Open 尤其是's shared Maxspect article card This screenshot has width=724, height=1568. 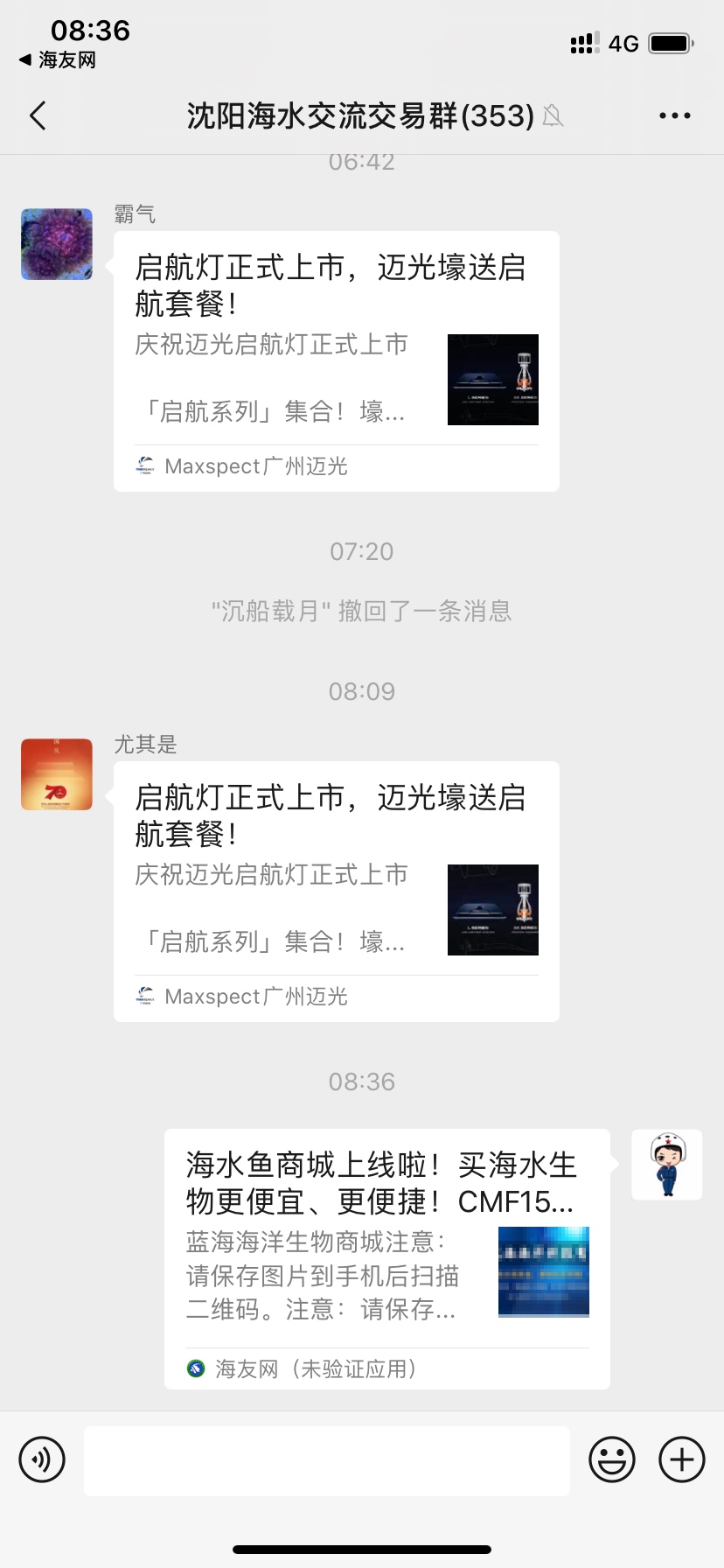(336, 891)
